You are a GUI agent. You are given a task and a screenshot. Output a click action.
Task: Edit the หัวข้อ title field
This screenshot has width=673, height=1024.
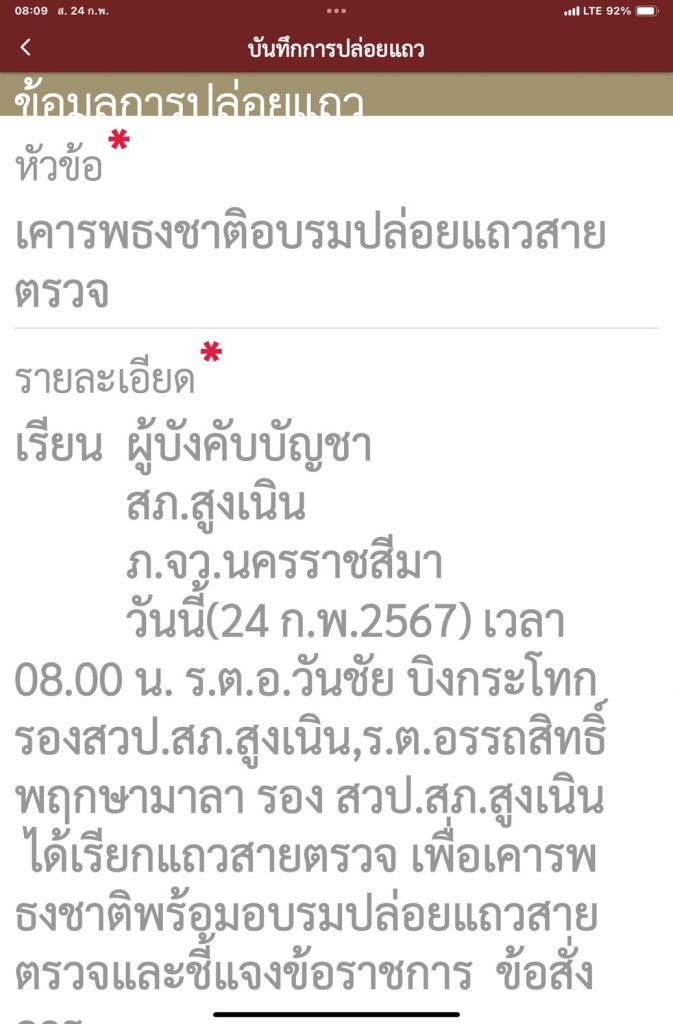tap(310, 263)
